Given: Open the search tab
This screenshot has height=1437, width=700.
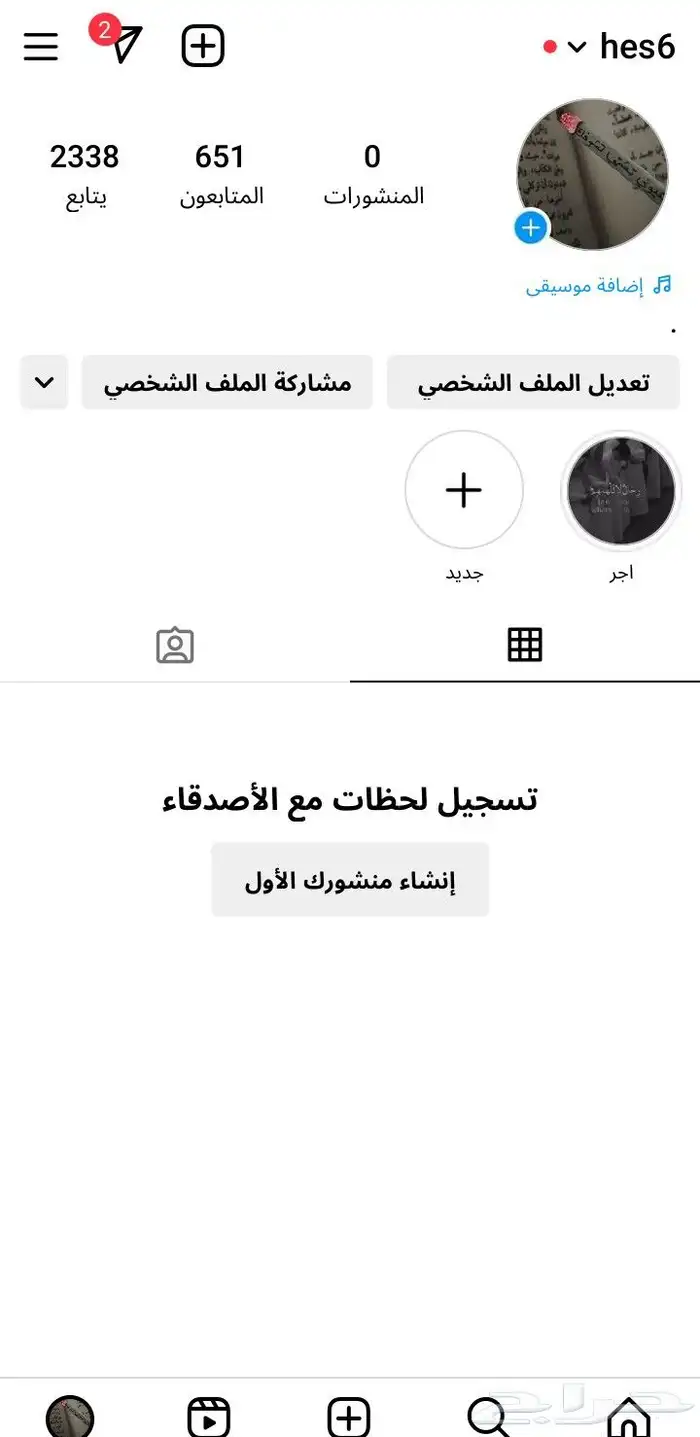Looking at the screenshot, I should [489, 1416].
